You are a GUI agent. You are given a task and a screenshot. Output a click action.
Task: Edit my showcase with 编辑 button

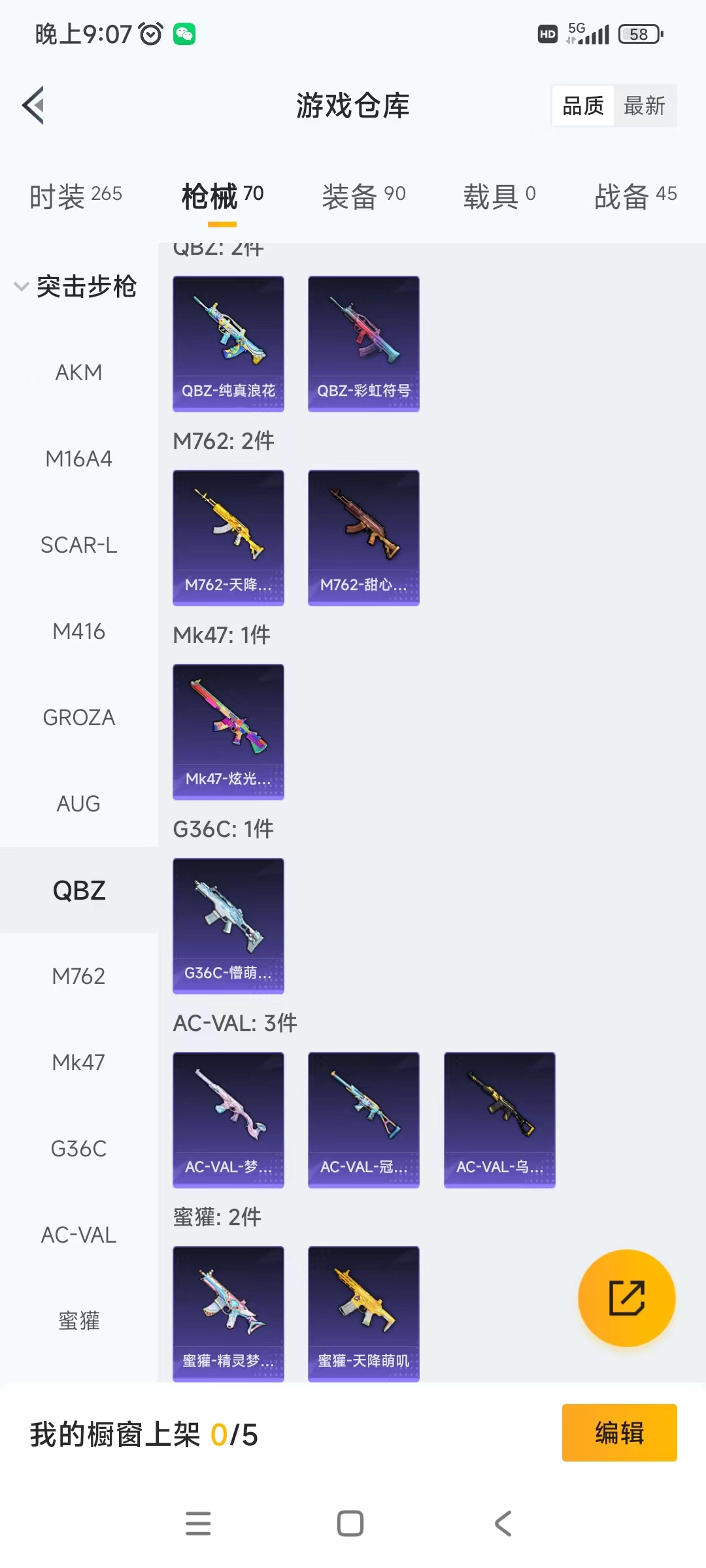(x=619, y=1433)
